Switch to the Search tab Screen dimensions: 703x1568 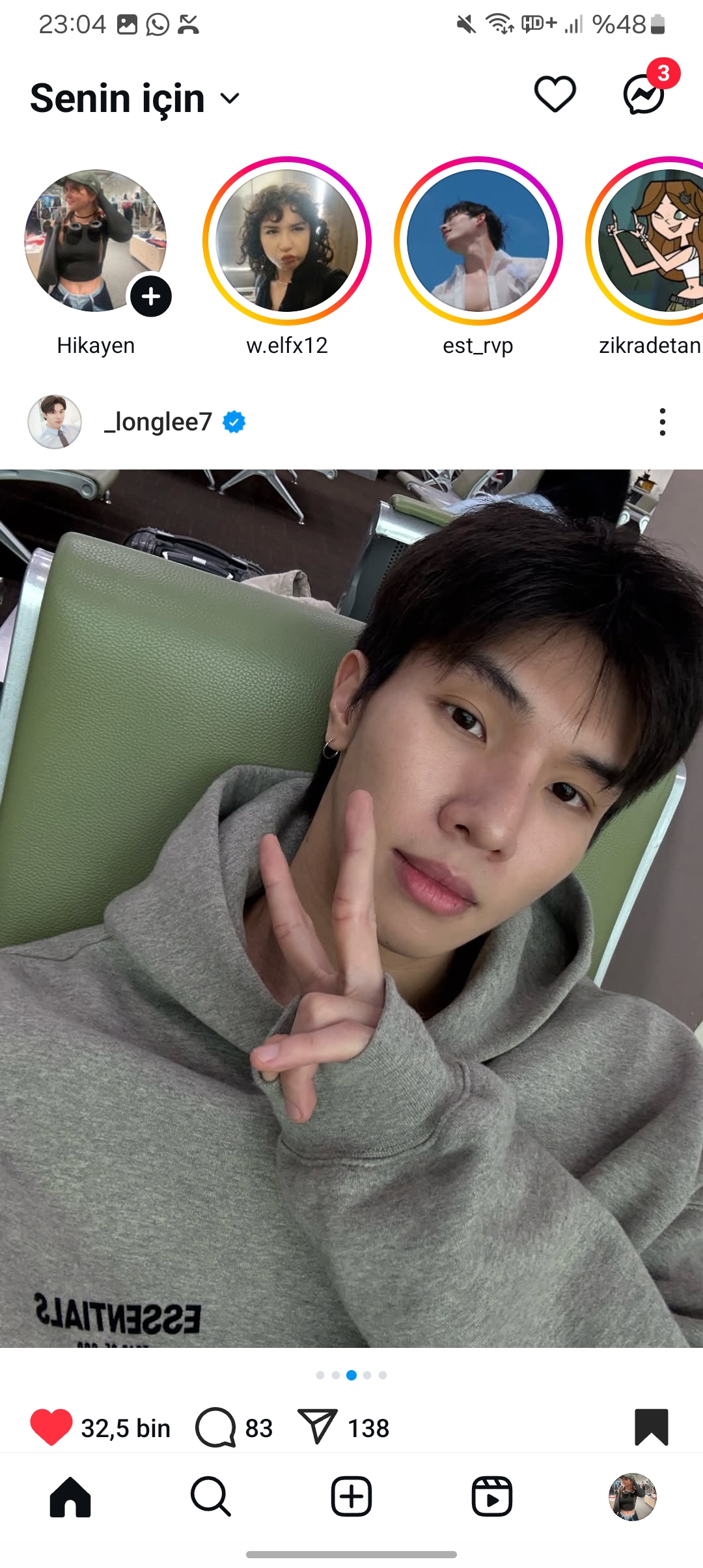211,1497
